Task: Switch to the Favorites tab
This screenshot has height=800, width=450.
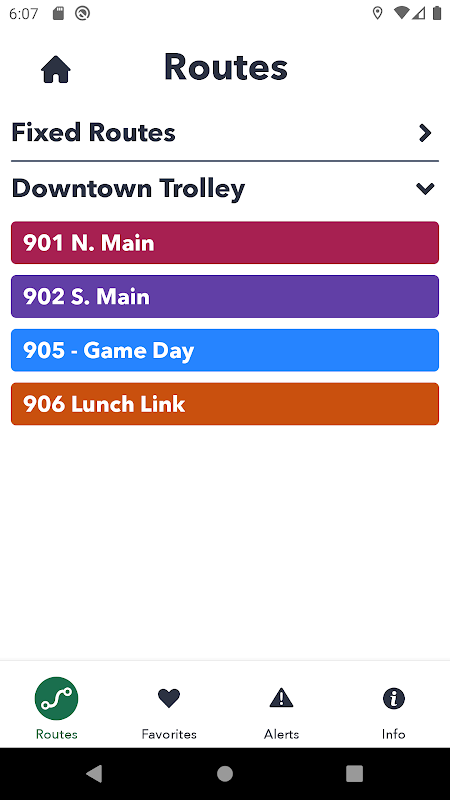Action: (169, 709)
